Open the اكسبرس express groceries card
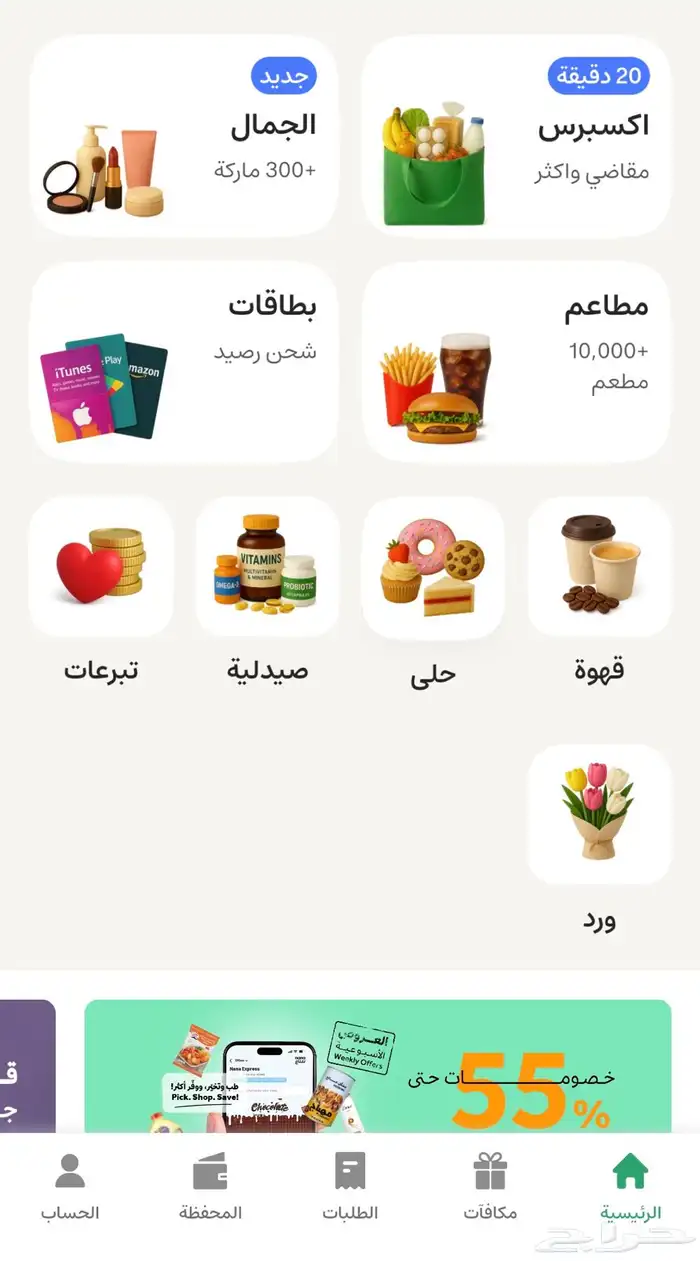 coord(515,137)
